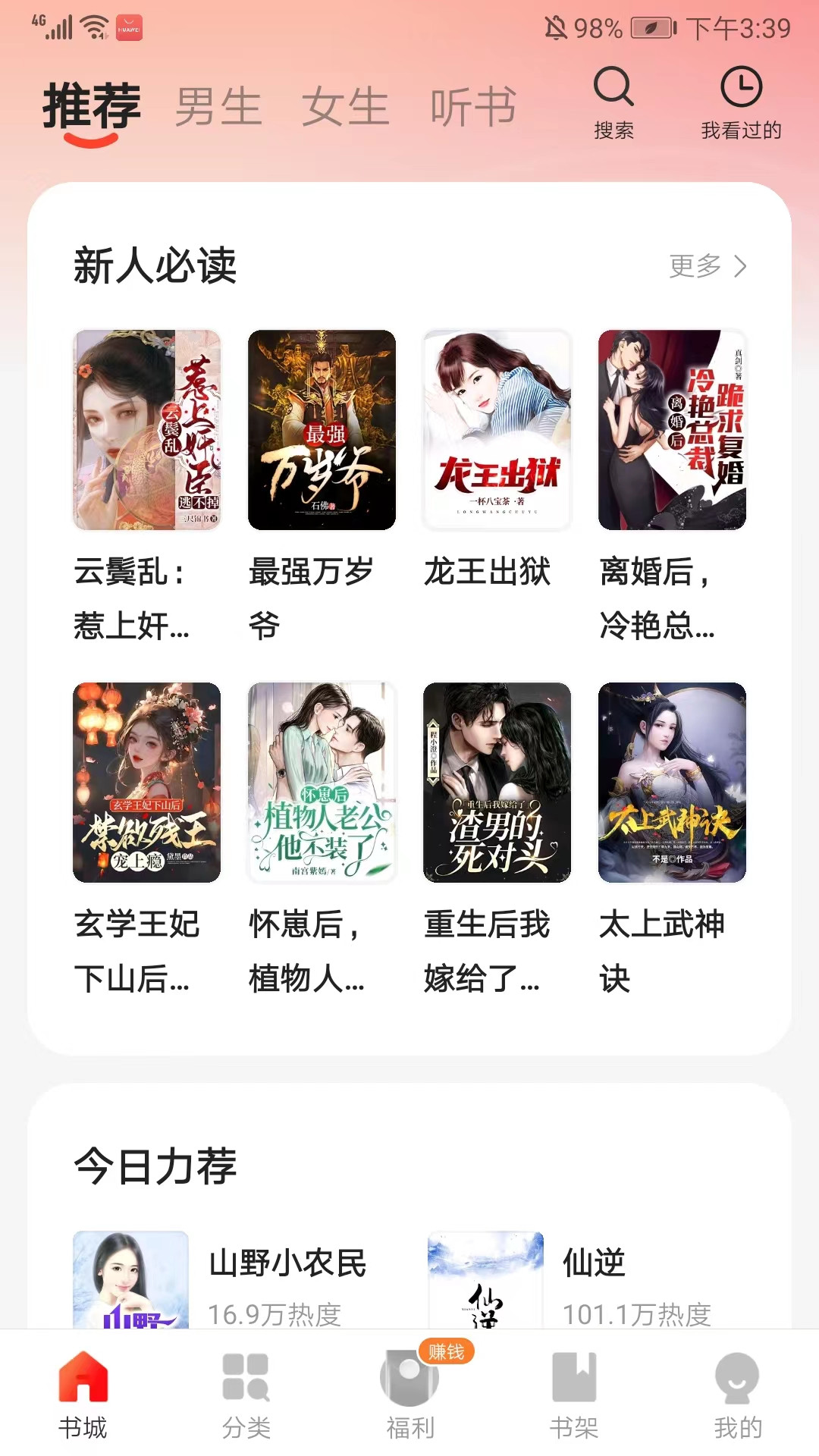This screenshot has width=819, height=1456.
Task: Open the 分类 categories icon
Action: pos(246,1385)
